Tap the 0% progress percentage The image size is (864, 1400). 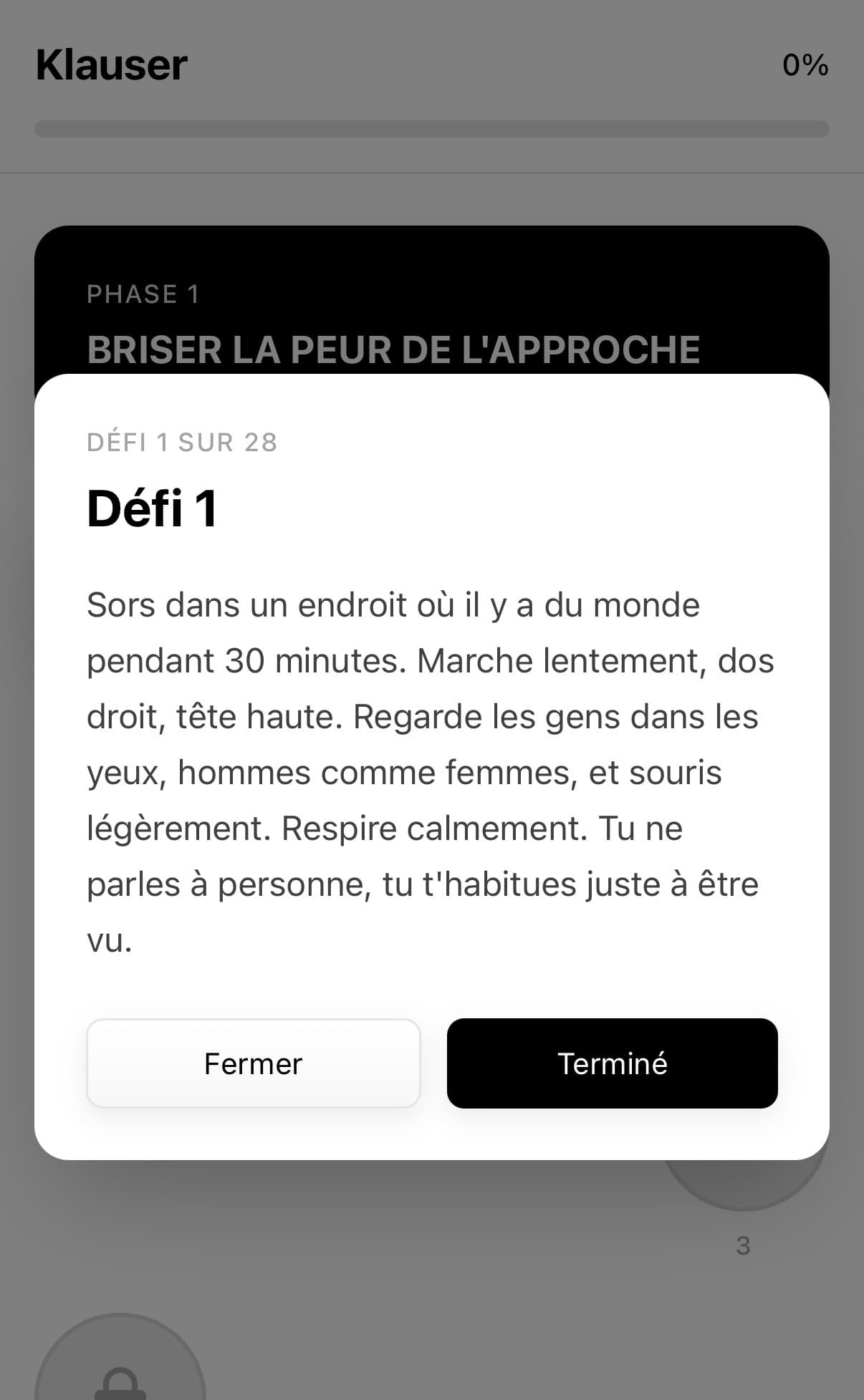tap(805, 66)
